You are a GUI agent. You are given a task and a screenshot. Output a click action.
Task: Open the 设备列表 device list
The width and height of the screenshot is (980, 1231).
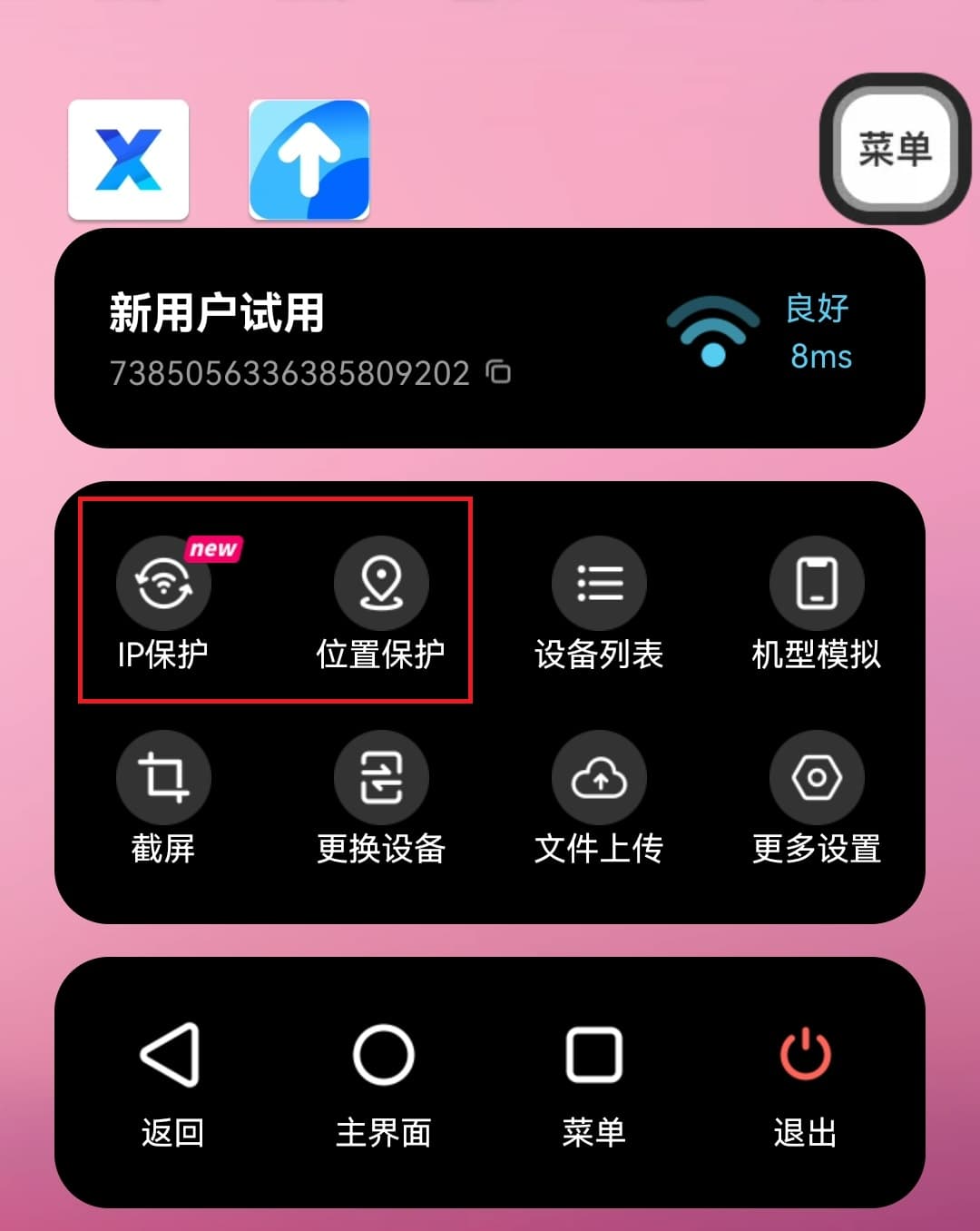point(599,585)
